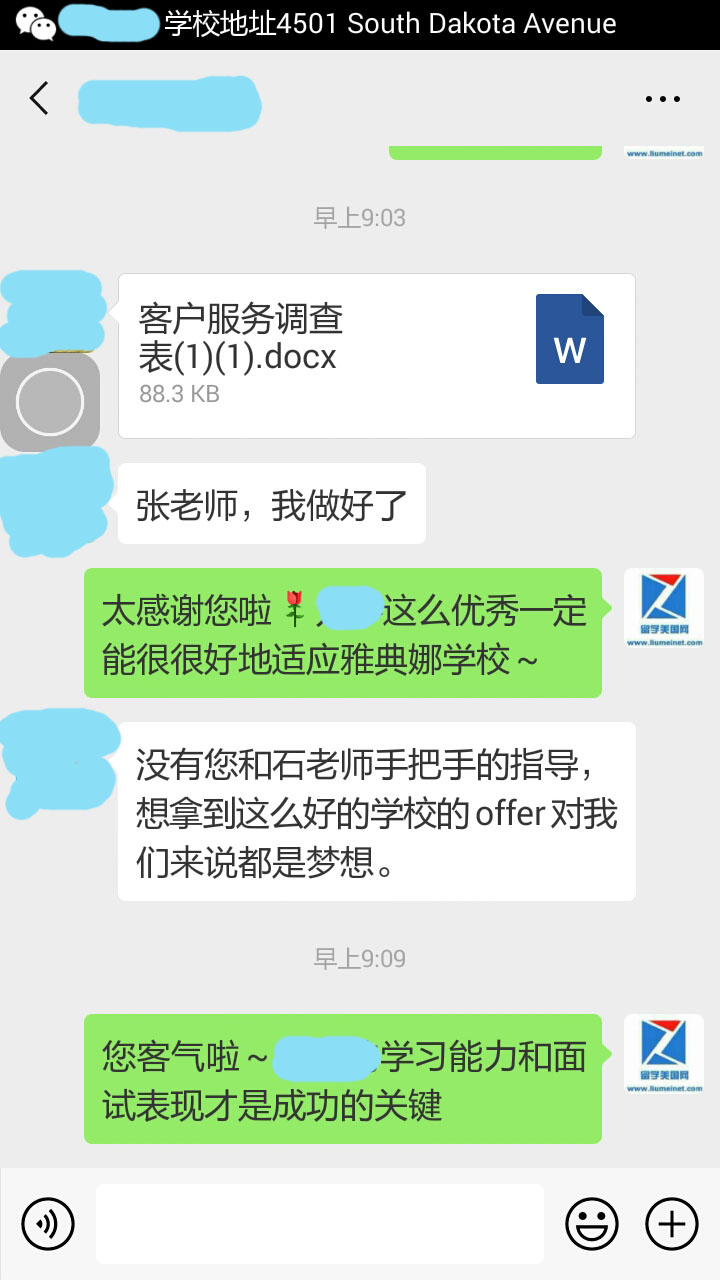Open the emoji picker

[591, 1223]
